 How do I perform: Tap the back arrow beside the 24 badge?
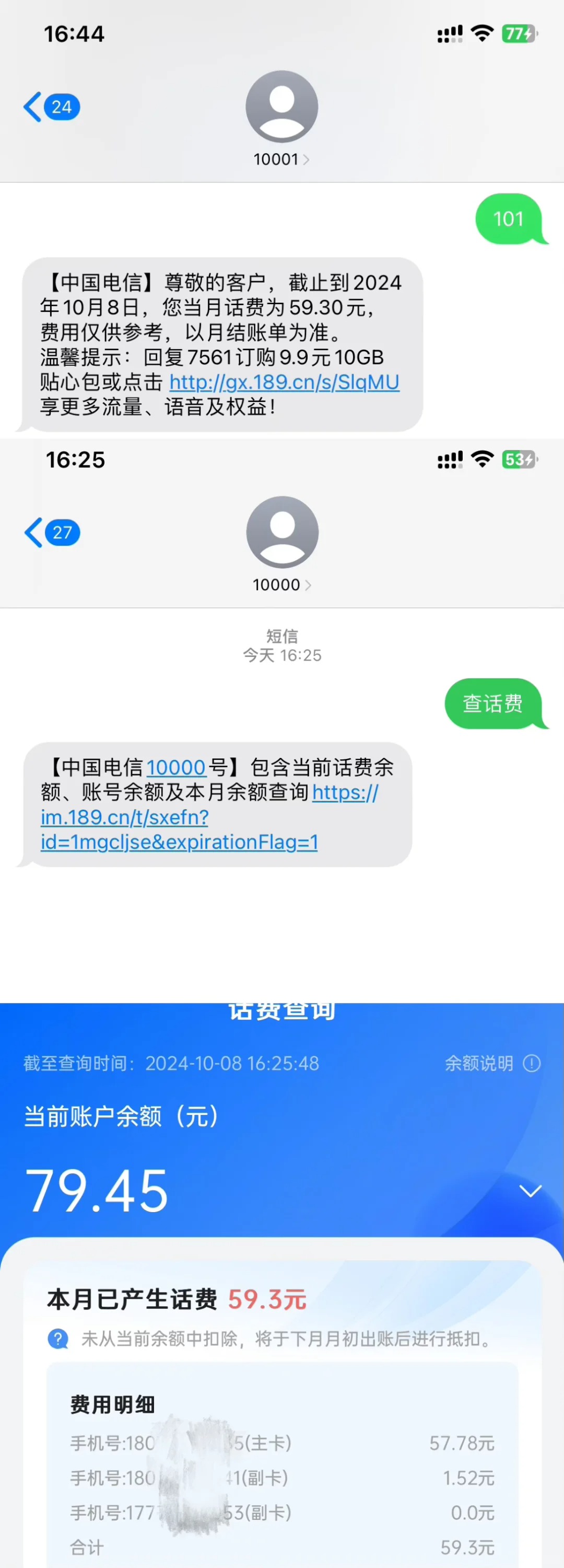tap(32, 106)
